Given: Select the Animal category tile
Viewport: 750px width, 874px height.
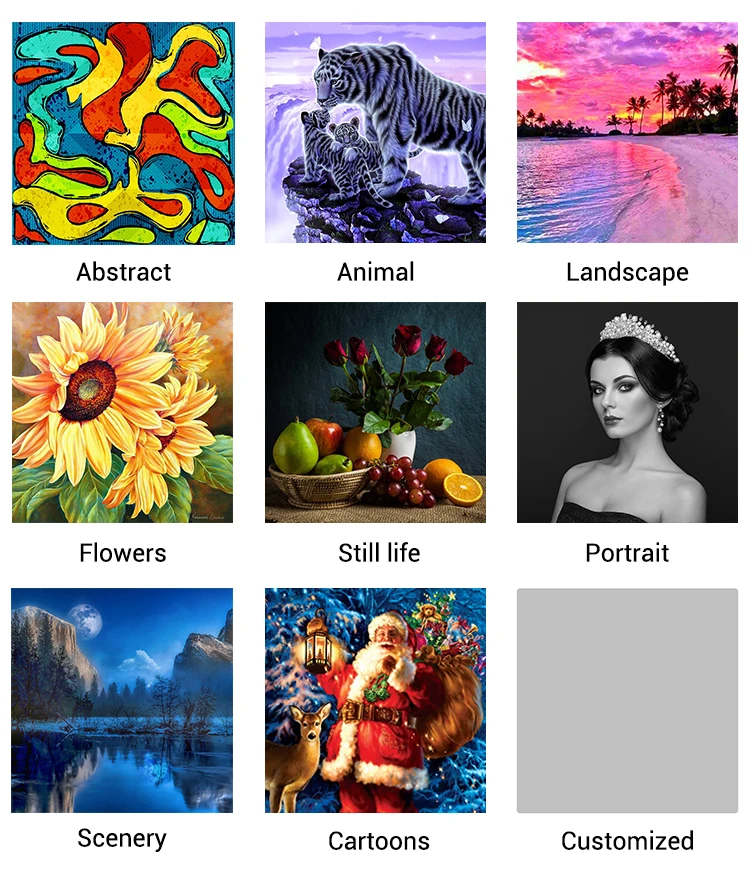Looking at the screenshot, I should [x=375, y=133].
